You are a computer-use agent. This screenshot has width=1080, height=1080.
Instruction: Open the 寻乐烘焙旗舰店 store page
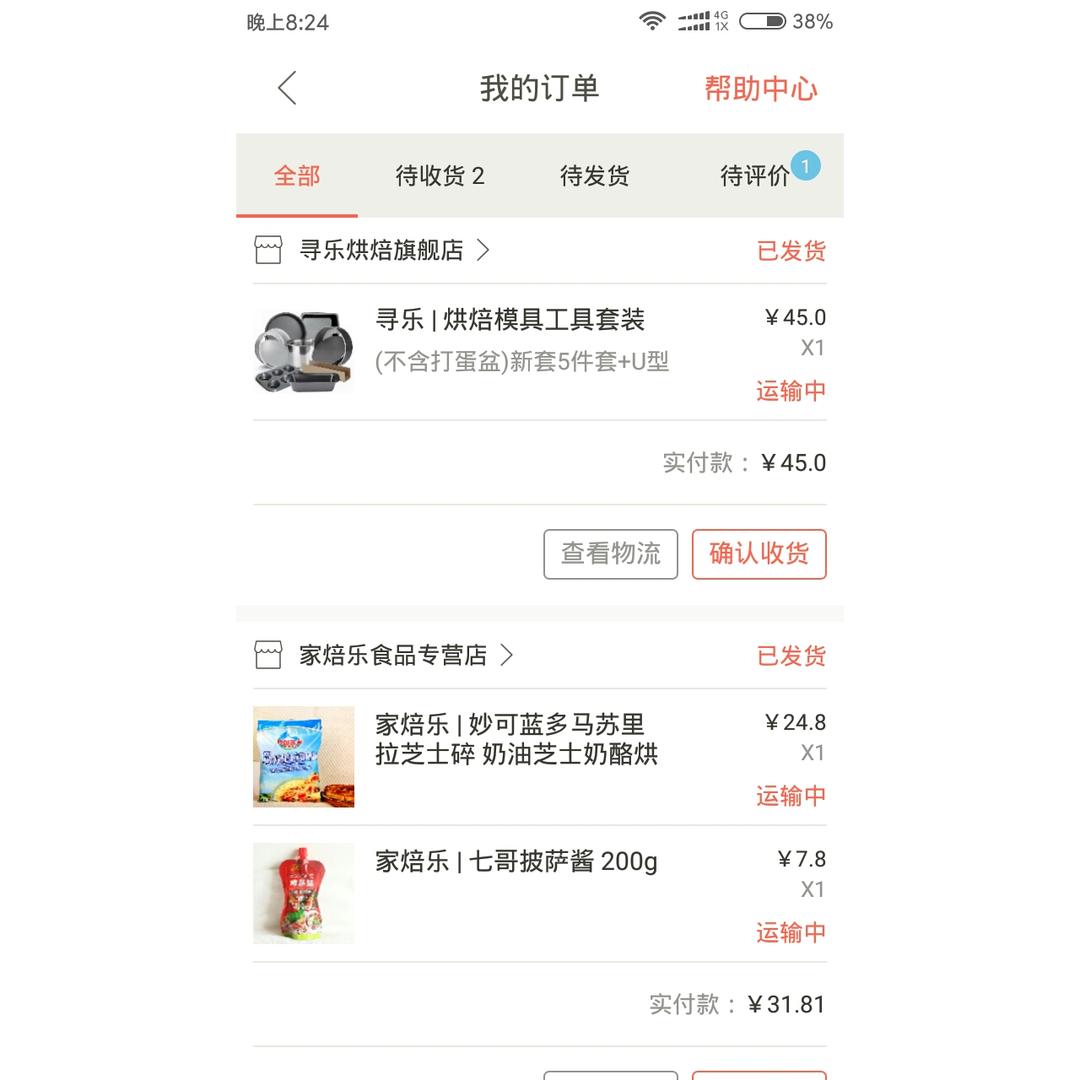click(x=380, y=250)
